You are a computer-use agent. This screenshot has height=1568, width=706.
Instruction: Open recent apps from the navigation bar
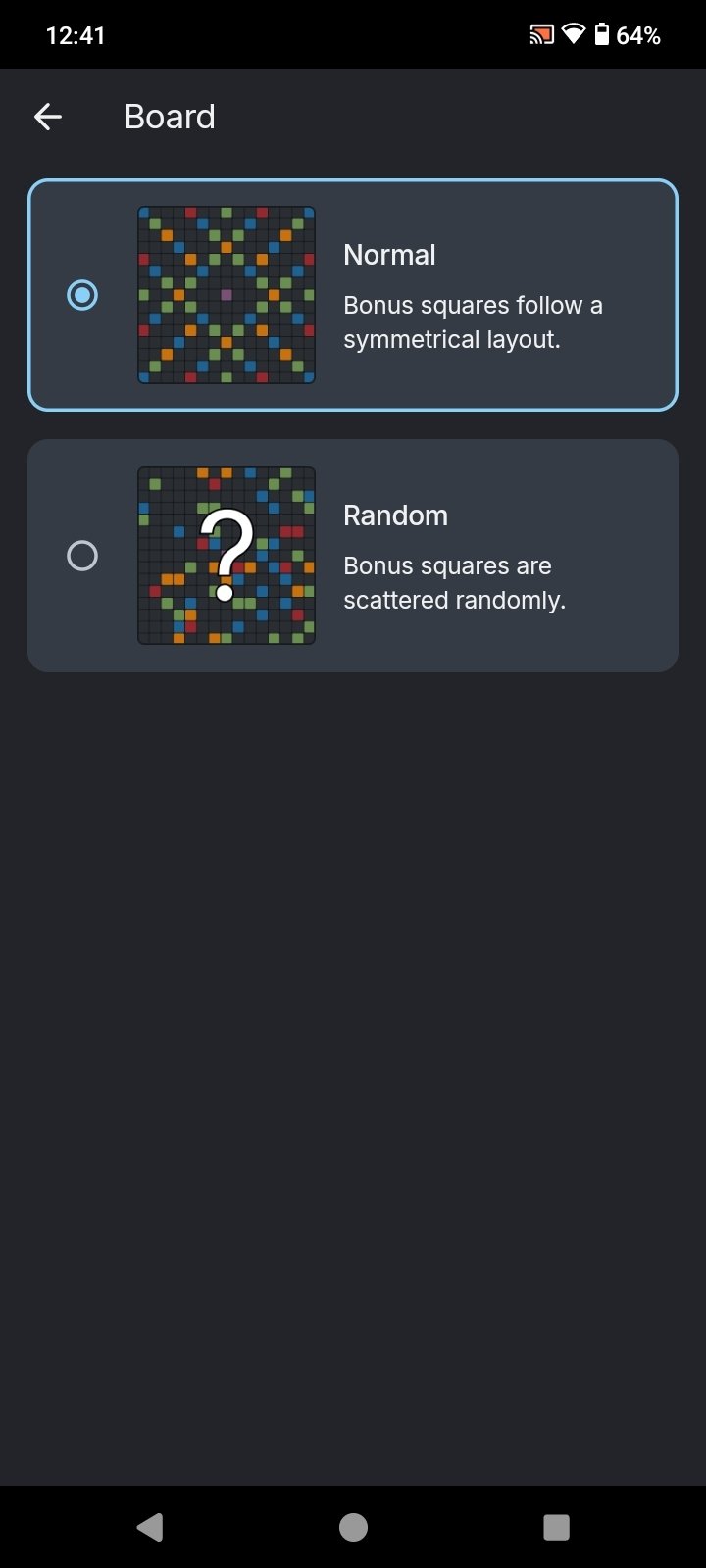pyautogui.click(x=556, y=1527)
